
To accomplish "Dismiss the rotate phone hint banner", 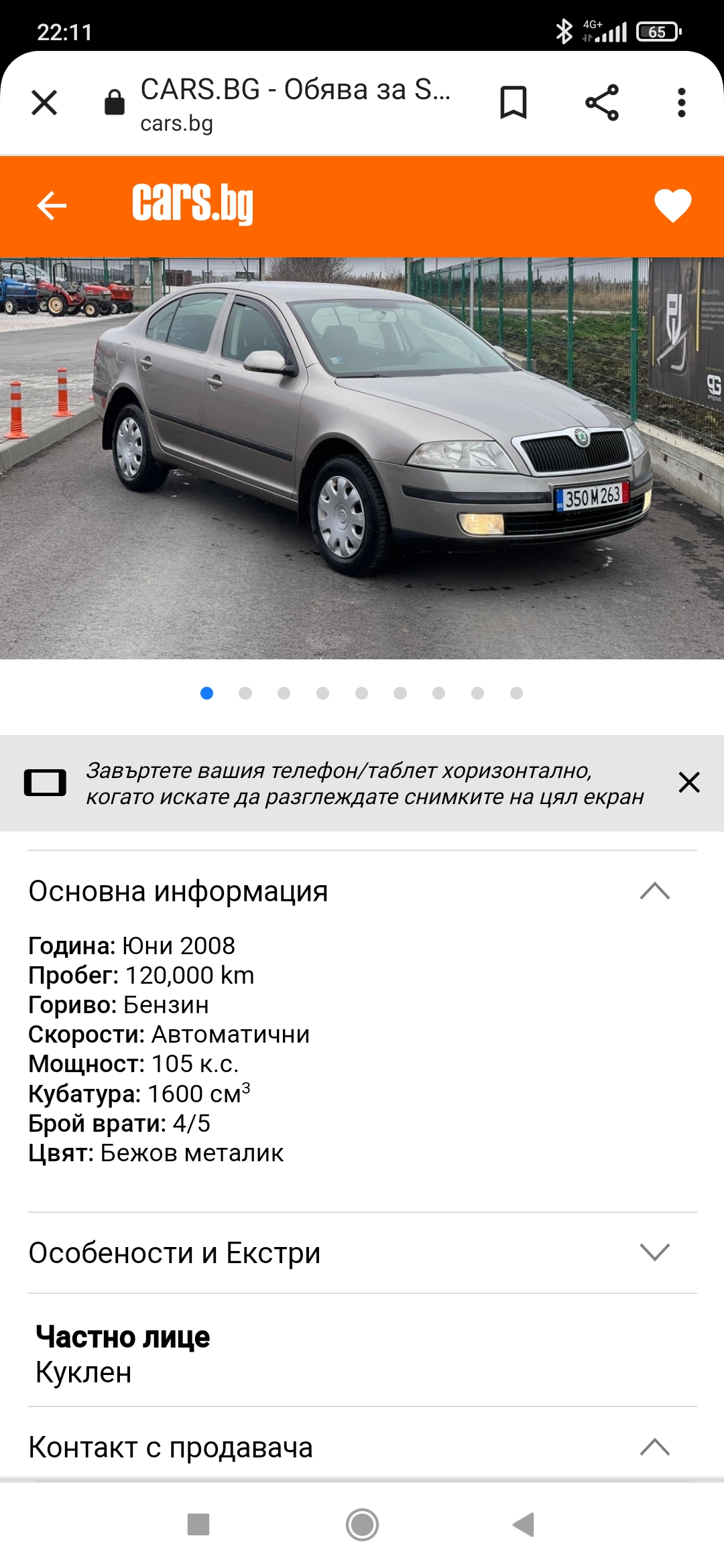I will pyautogui.click(x=688, y=783).
